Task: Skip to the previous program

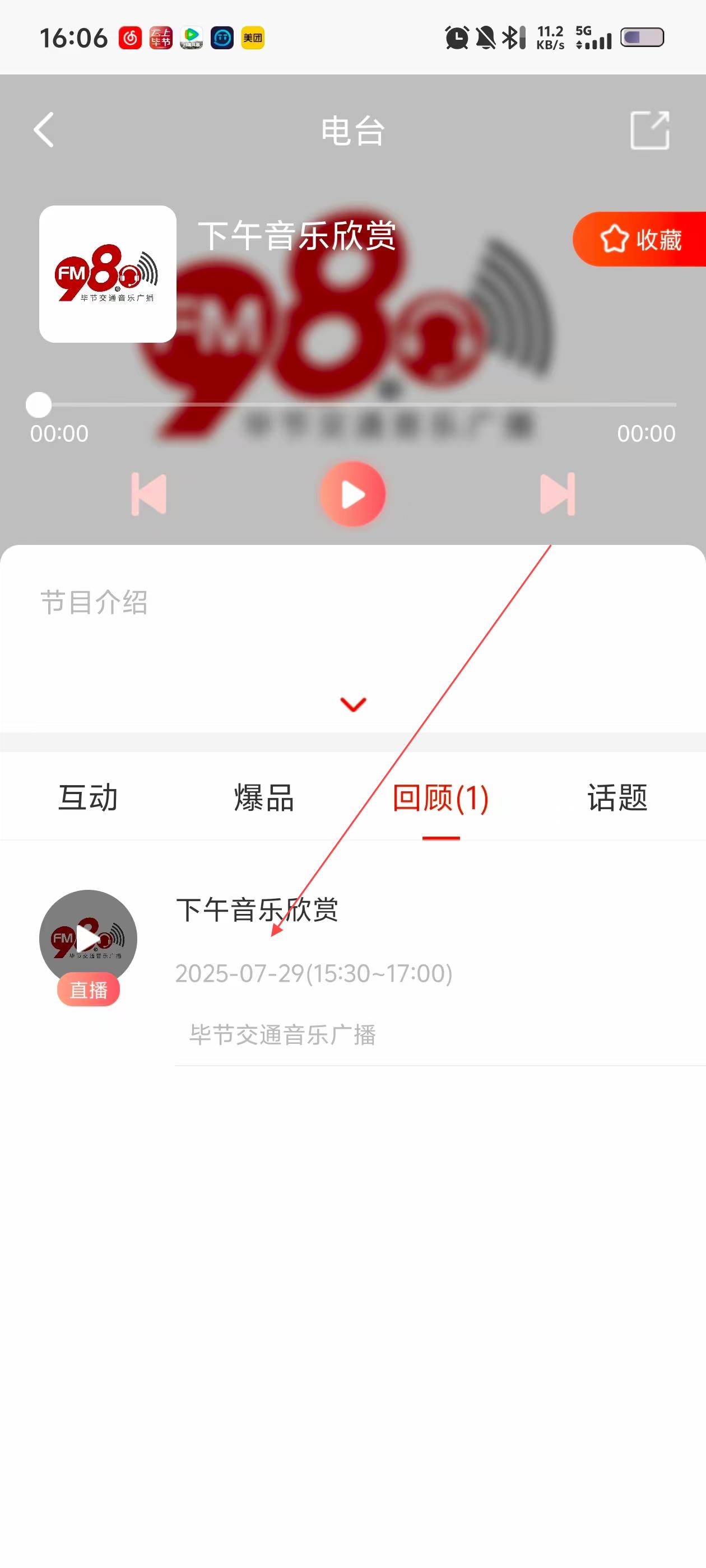Action: click(148, 494)
